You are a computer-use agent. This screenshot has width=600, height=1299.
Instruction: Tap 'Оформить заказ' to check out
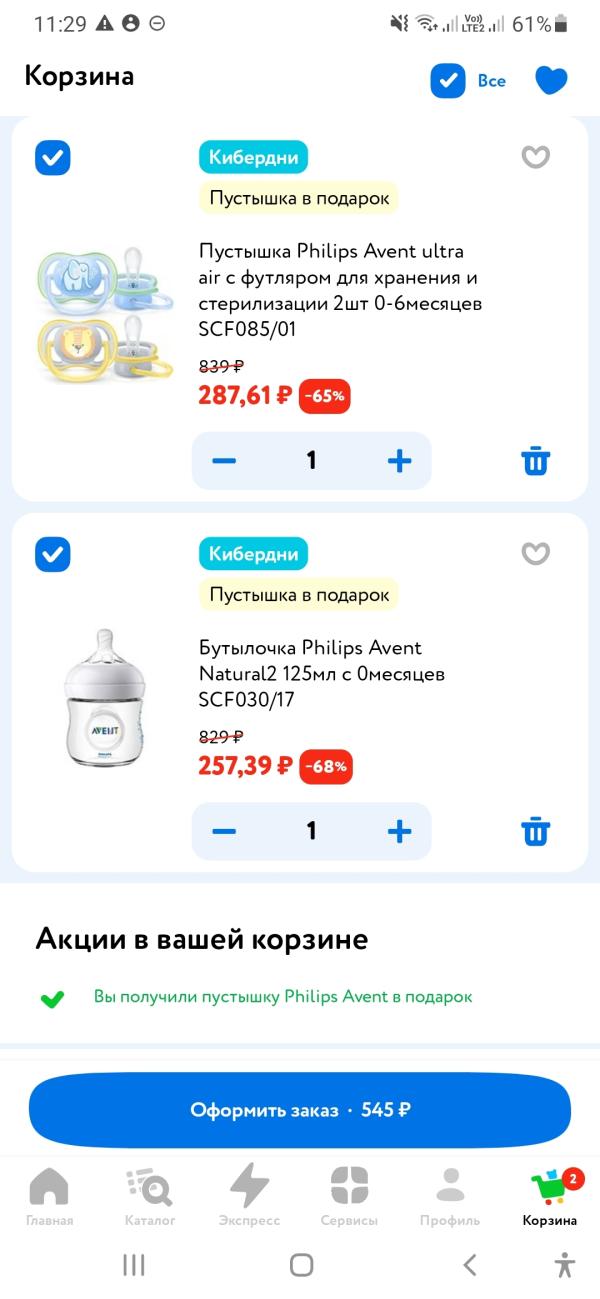pyautogui.click(x=300, y=1110)
